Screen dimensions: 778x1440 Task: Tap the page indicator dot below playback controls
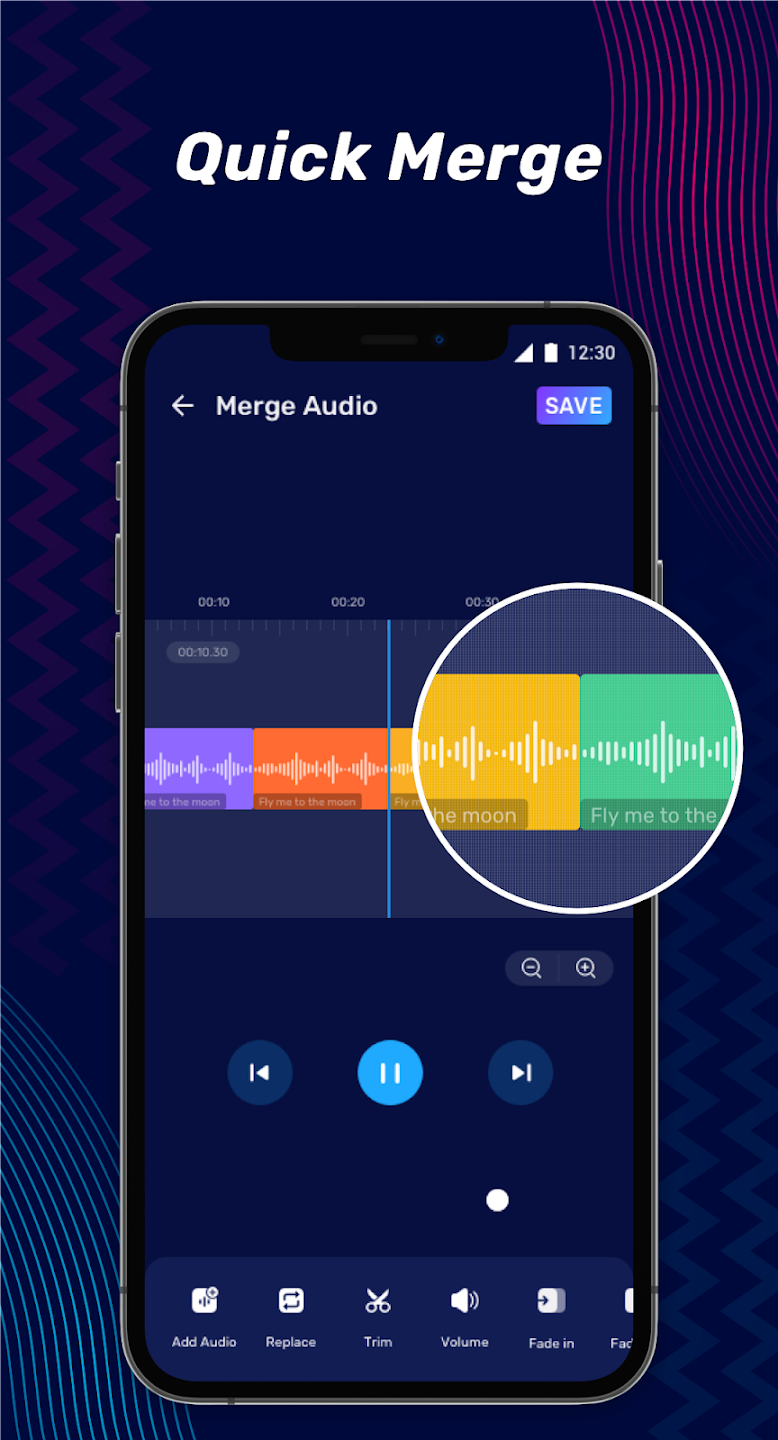[497, 1200]
